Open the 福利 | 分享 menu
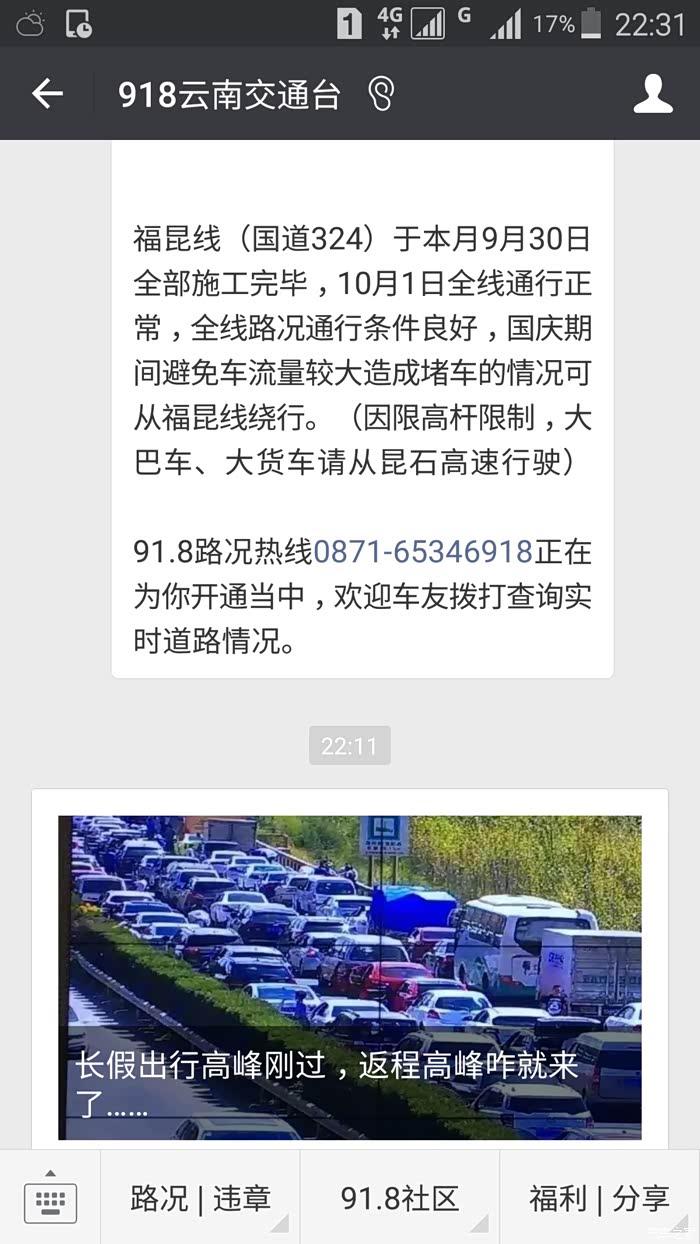The image size is (700, 1244). point(600,1197)
